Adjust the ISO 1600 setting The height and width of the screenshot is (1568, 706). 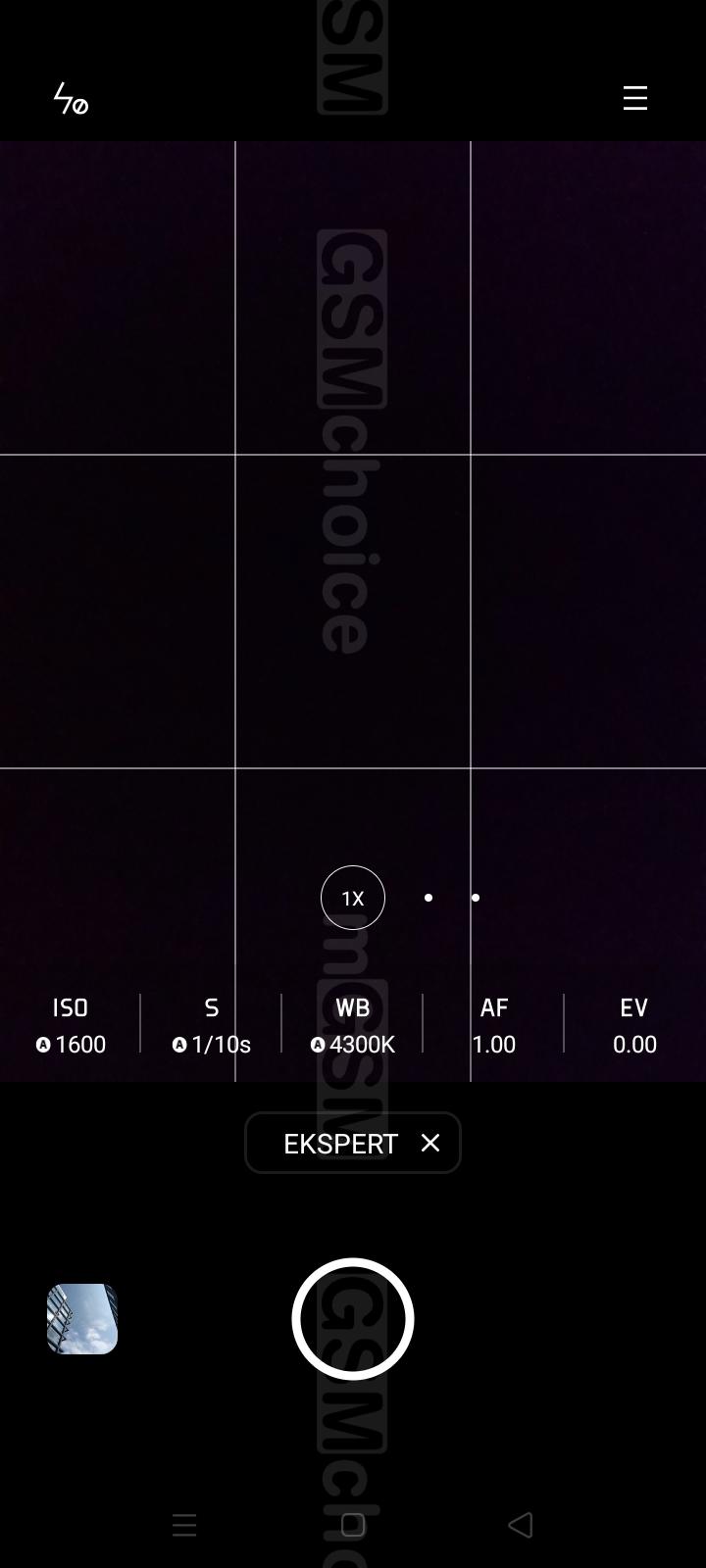tap(71, 1026)
